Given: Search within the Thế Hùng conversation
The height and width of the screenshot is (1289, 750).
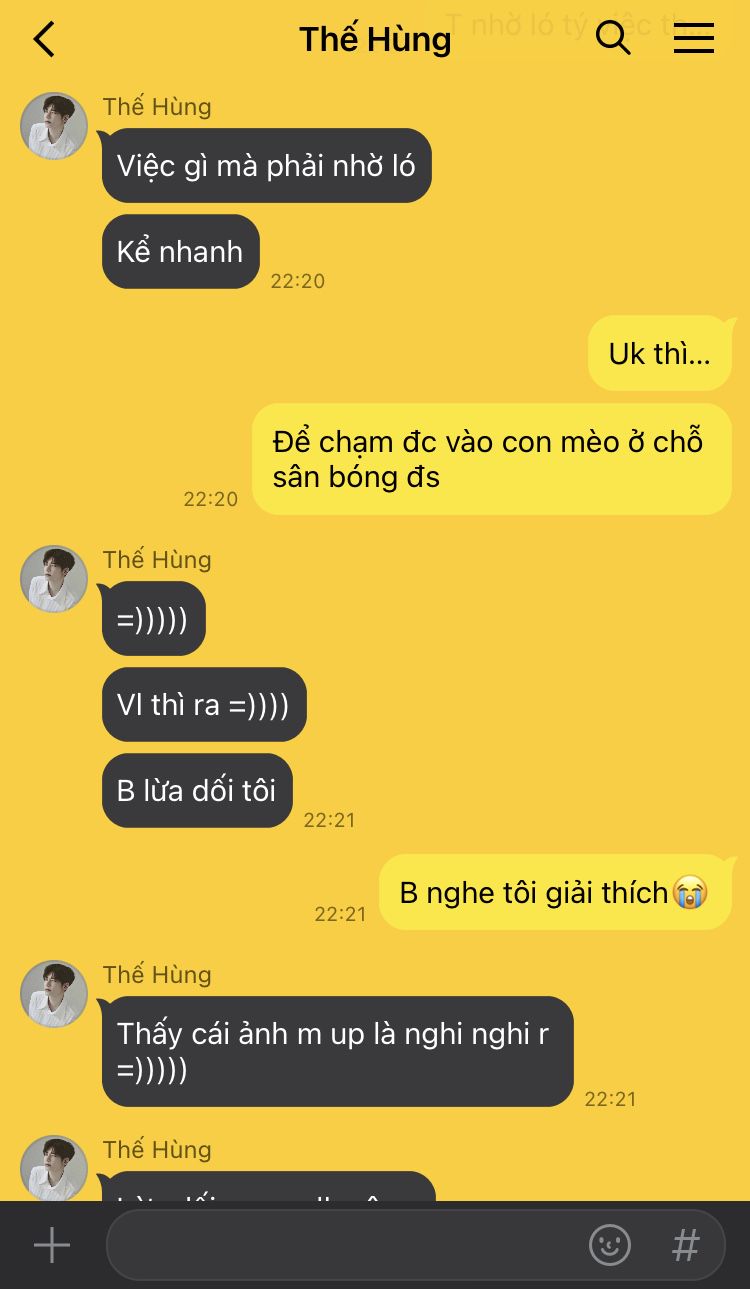Looking at the screenshot, I should (613, 39).
